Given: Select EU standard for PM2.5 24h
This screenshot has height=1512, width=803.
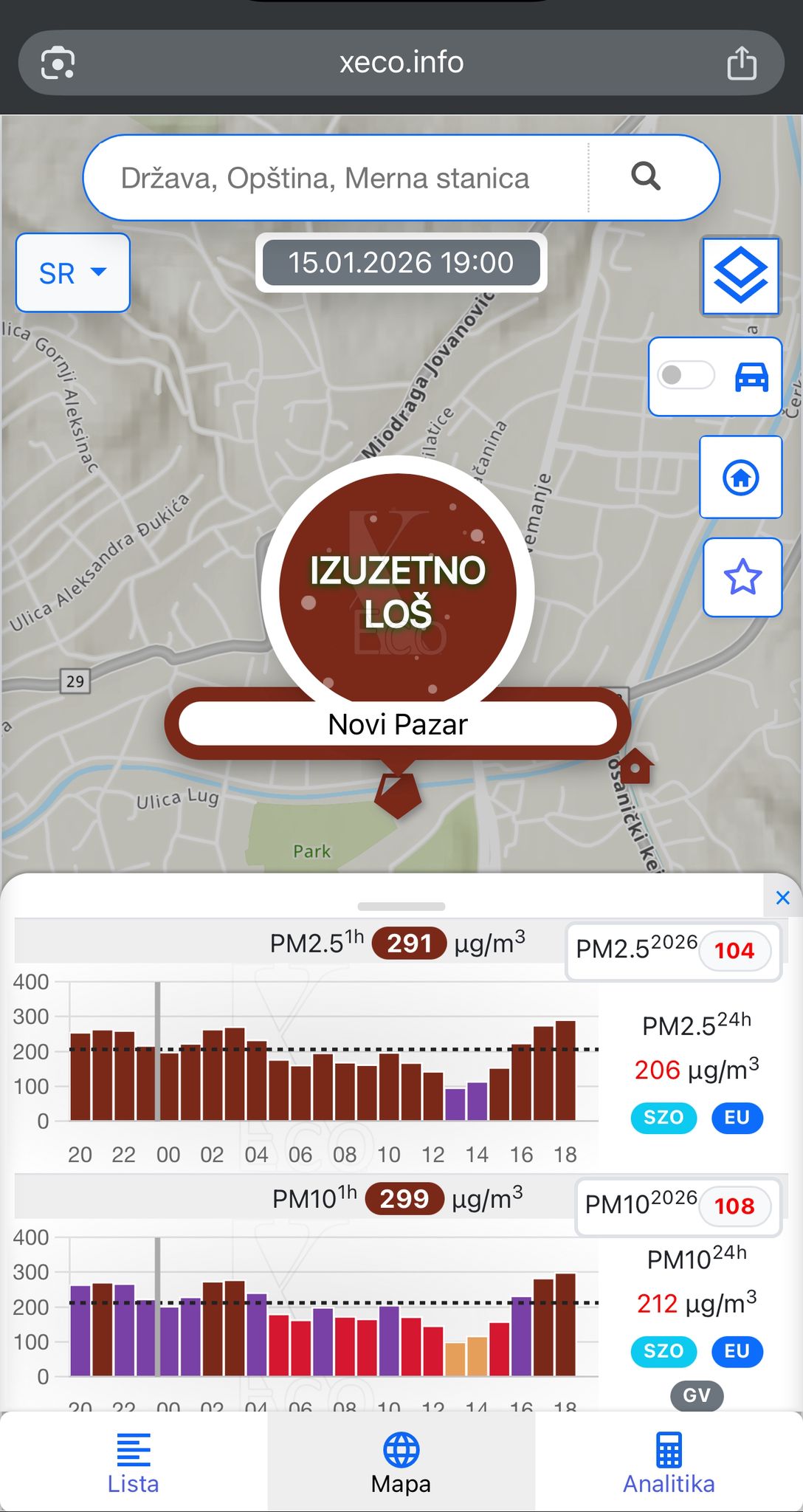Looking at the screenshot, I should (737, 1117).
